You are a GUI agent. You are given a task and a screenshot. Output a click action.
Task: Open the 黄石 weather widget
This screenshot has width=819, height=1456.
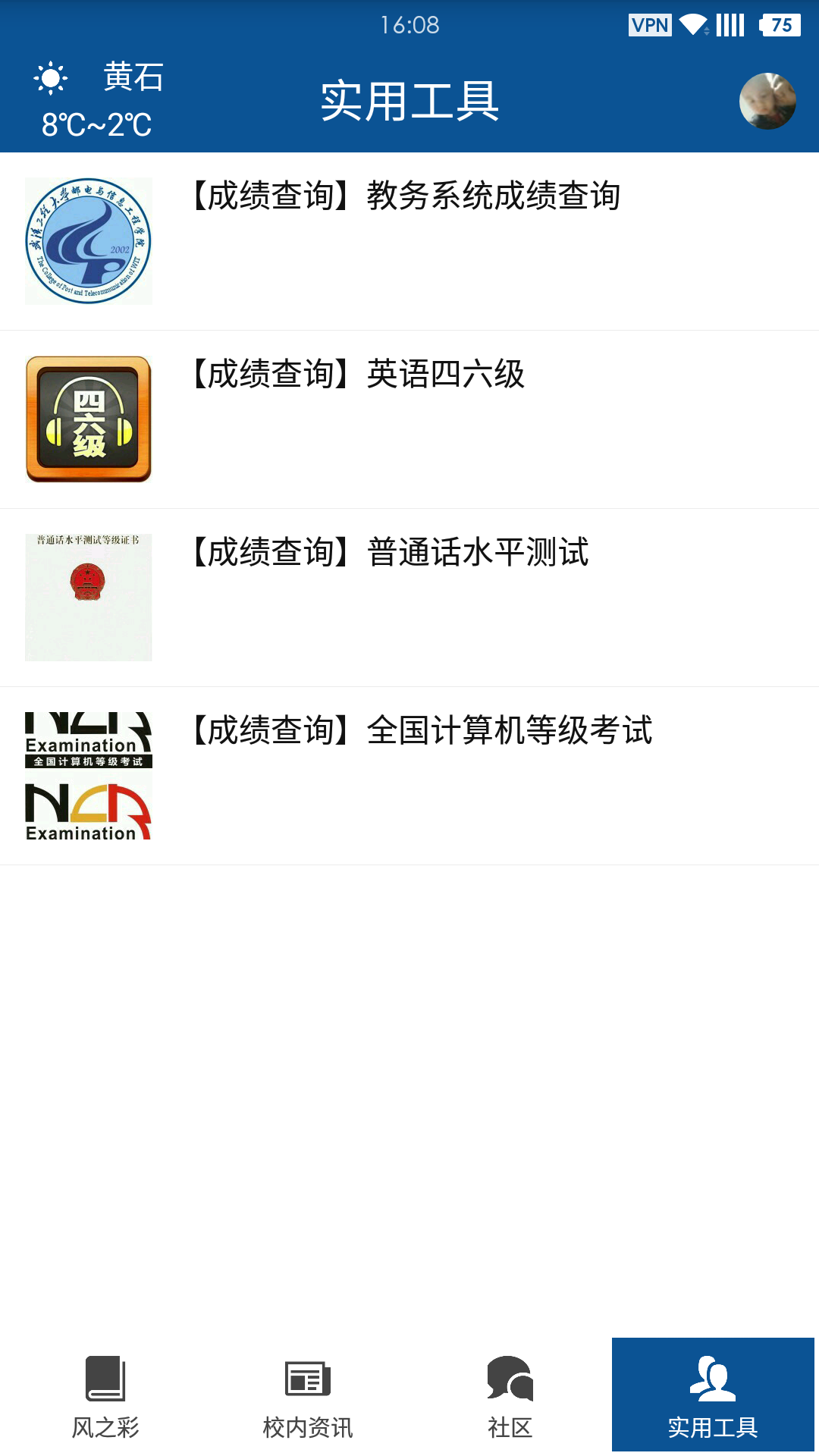99,101
